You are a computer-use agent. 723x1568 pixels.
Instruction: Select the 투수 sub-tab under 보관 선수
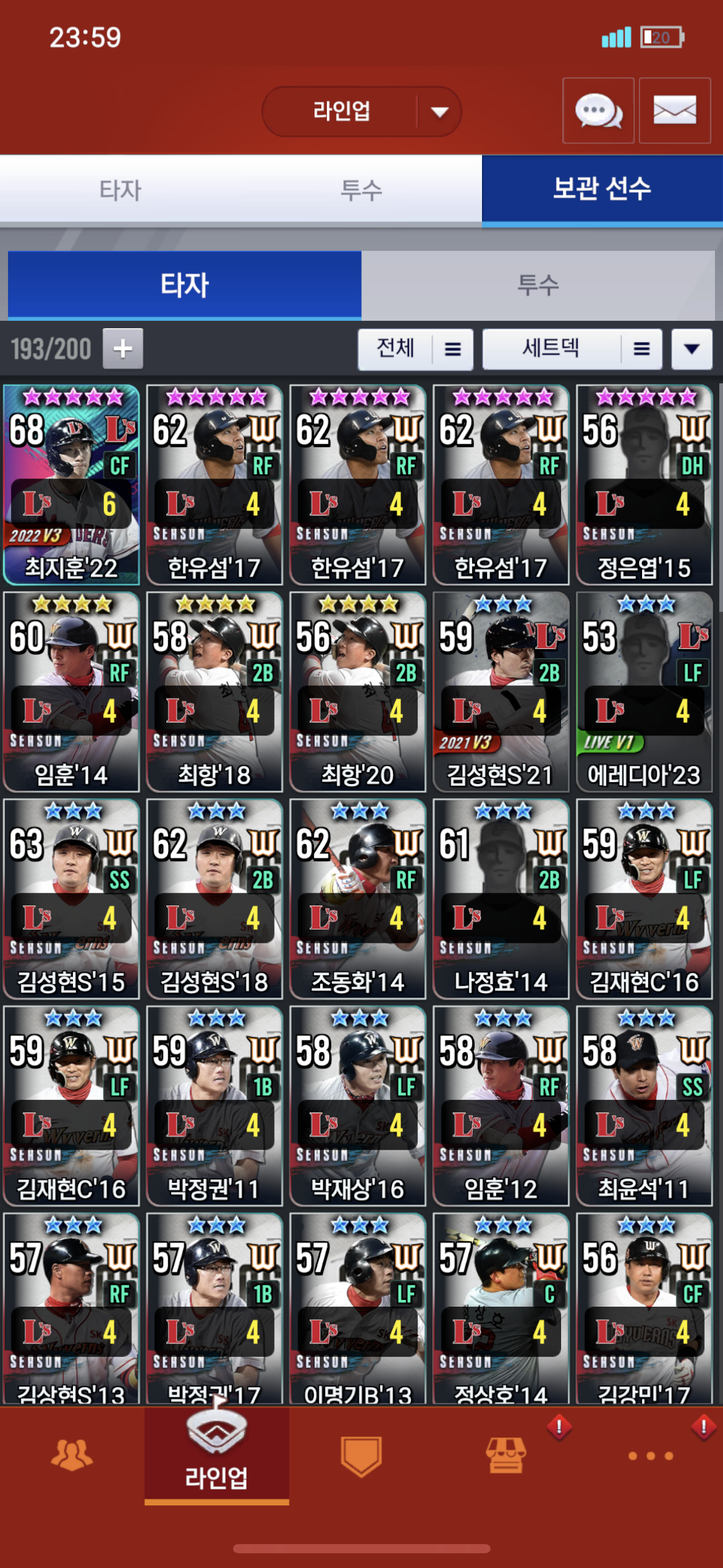[538, 285]
